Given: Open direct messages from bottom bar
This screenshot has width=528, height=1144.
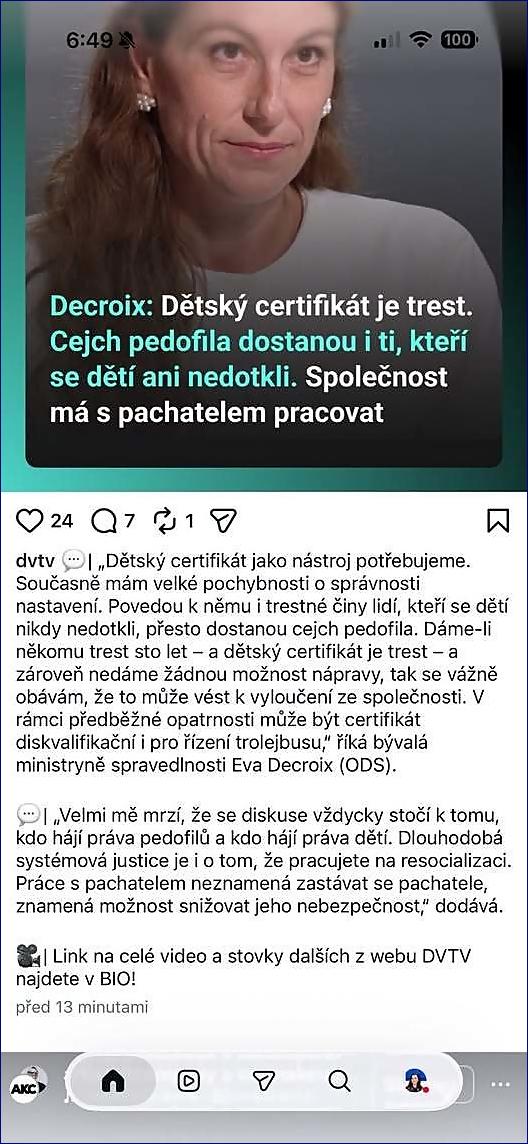Looking at the screenshot, I should [x=263, y=1081].
